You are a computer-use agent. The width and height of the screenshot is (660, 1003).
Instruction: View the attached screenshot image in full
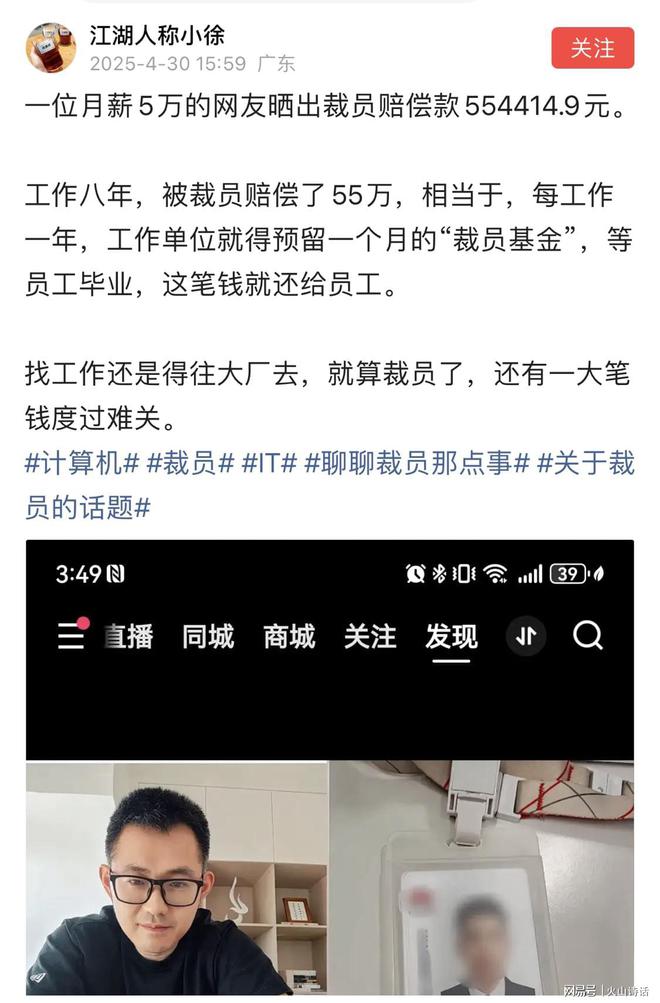(329, 770)
